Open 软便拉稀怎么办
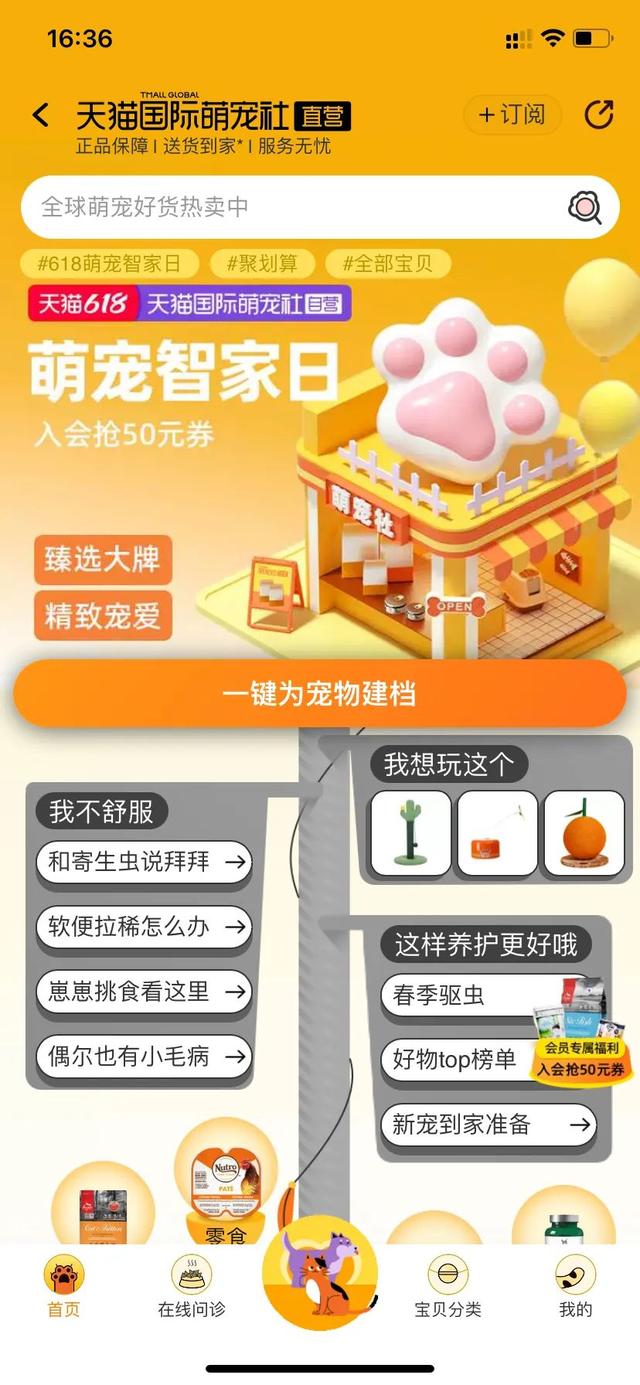This screenshot has width=640, height=1385. [x=144, y=927]
